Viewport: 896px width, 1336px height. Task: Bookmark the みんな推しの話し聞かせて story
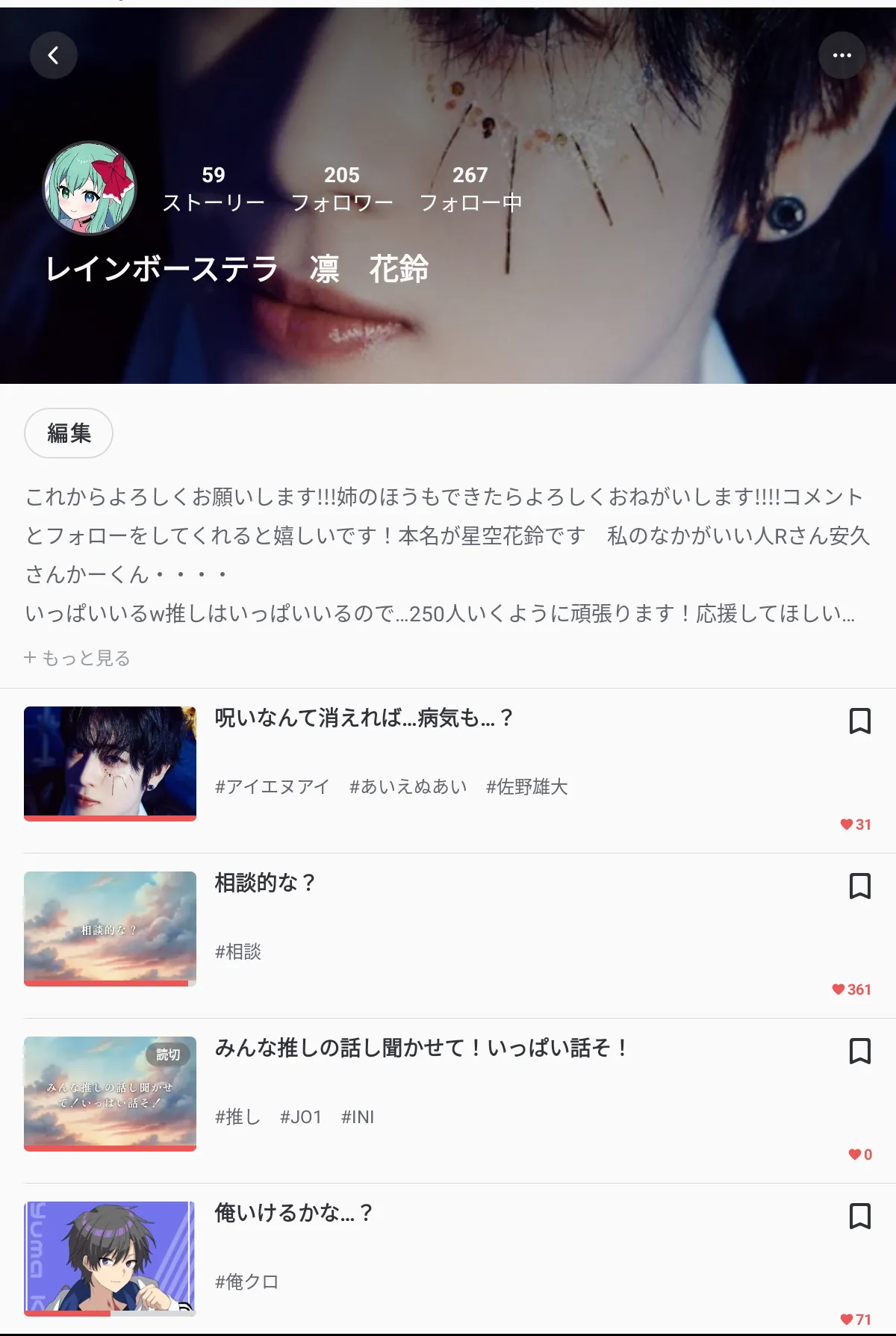pos(859,1051)
